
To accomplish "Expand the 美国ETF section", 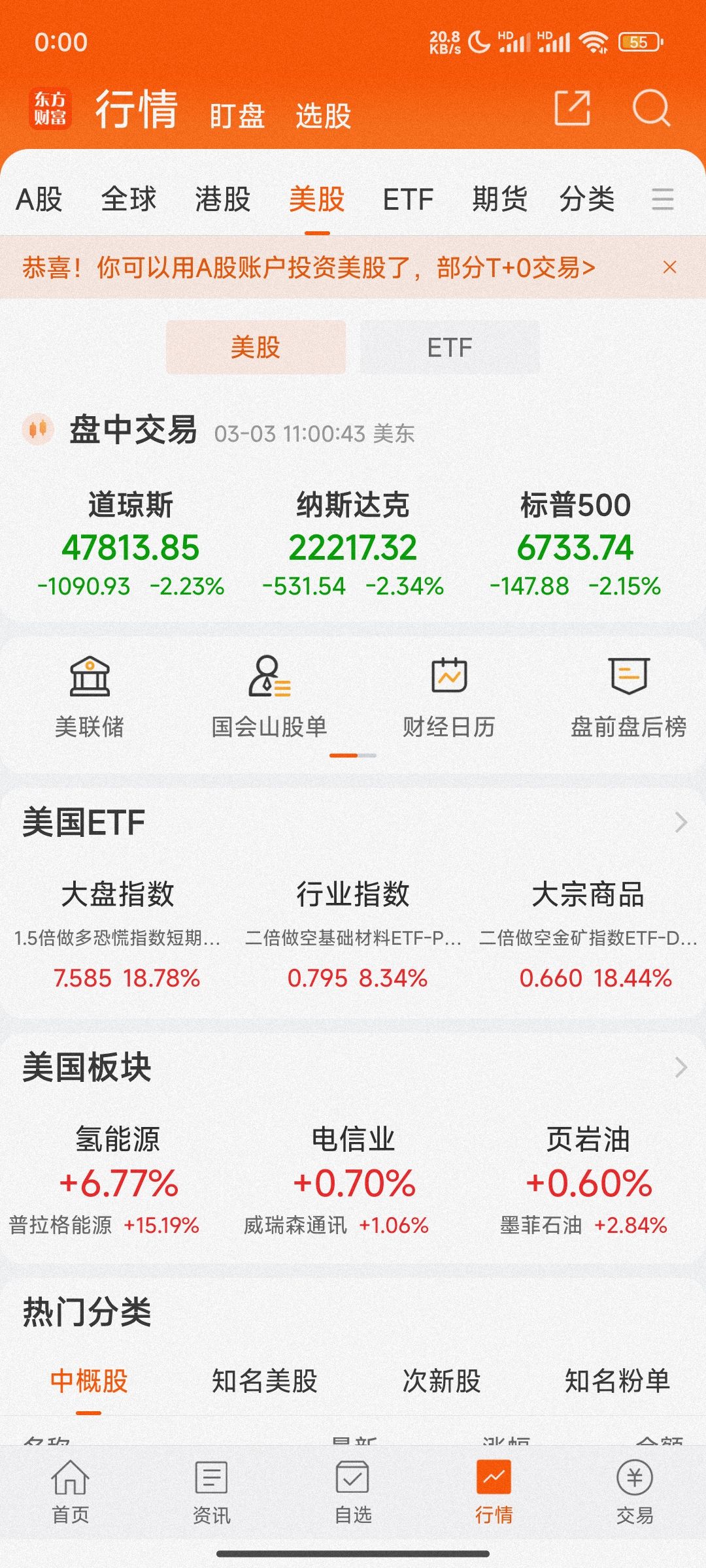I will [x=680, y=822].
